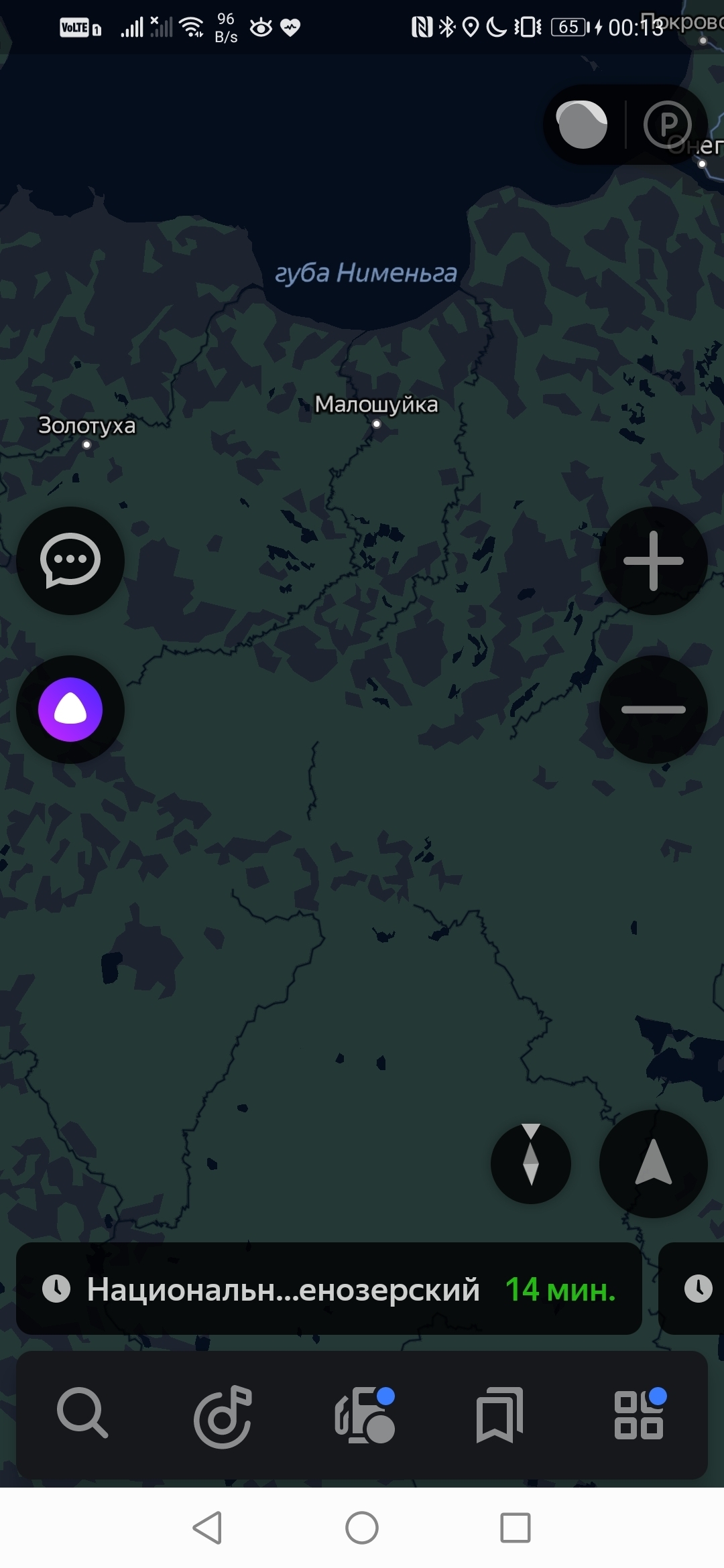Toggle the traffic layer indicator
The image size is (724, 1568).
point(582,125)
